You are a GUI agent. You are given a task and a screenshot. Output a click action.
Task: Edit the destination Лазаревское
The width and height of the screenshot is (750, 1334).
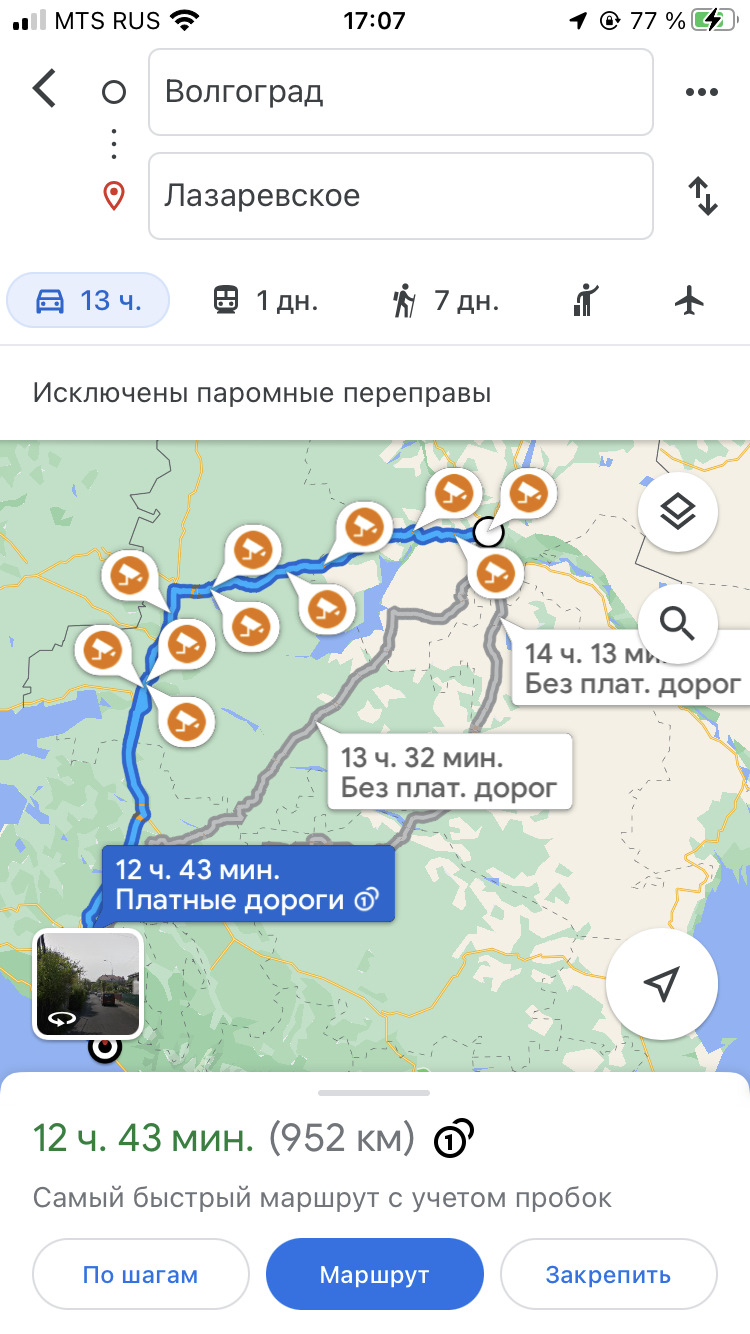click(400, 196)
